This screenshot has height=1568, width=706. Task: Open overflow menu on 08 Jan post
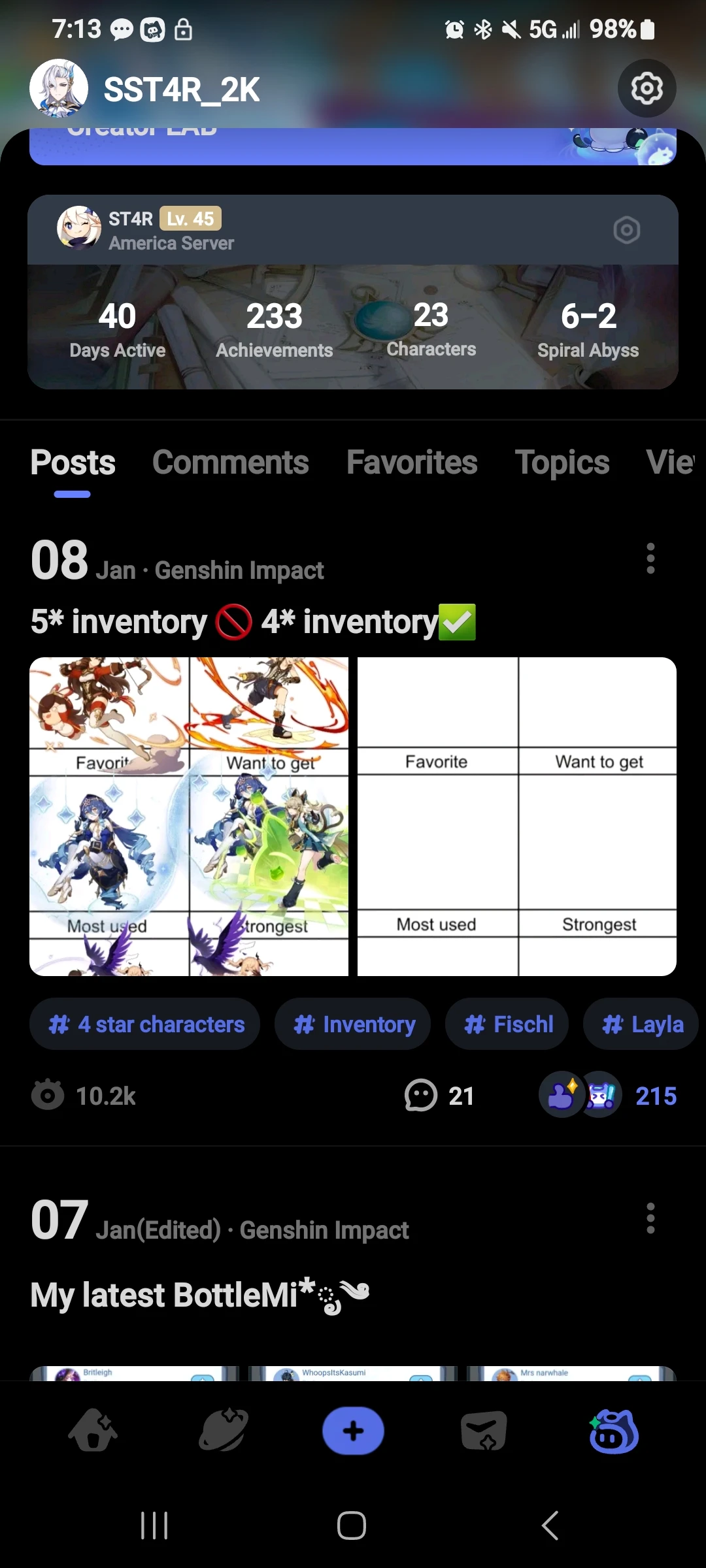point(650,559)
